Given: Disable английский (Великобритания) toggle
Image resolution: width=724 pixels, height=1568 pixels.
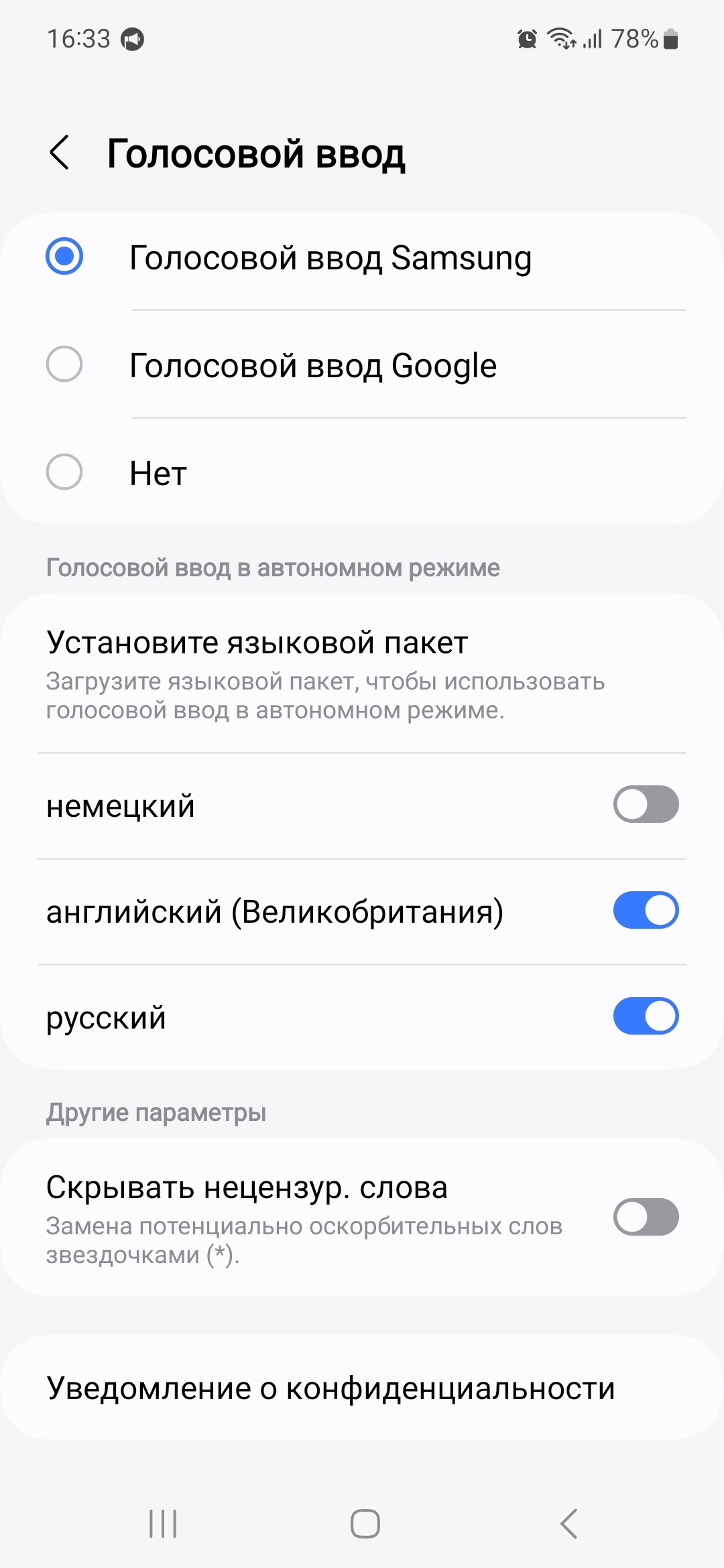Looking at the screenshot, I should [646, 911].
